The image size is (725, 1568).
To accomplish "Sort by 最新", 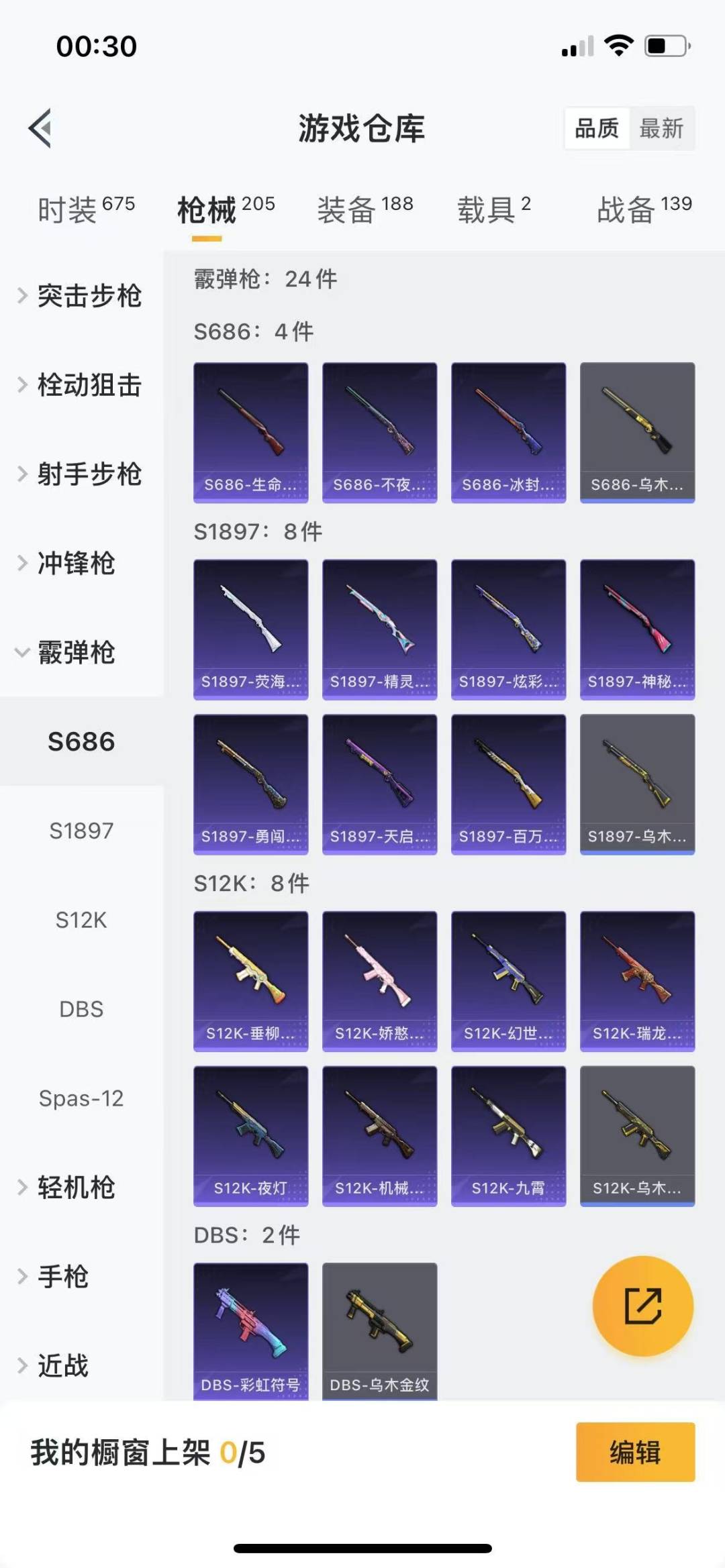I will (661, 128).
